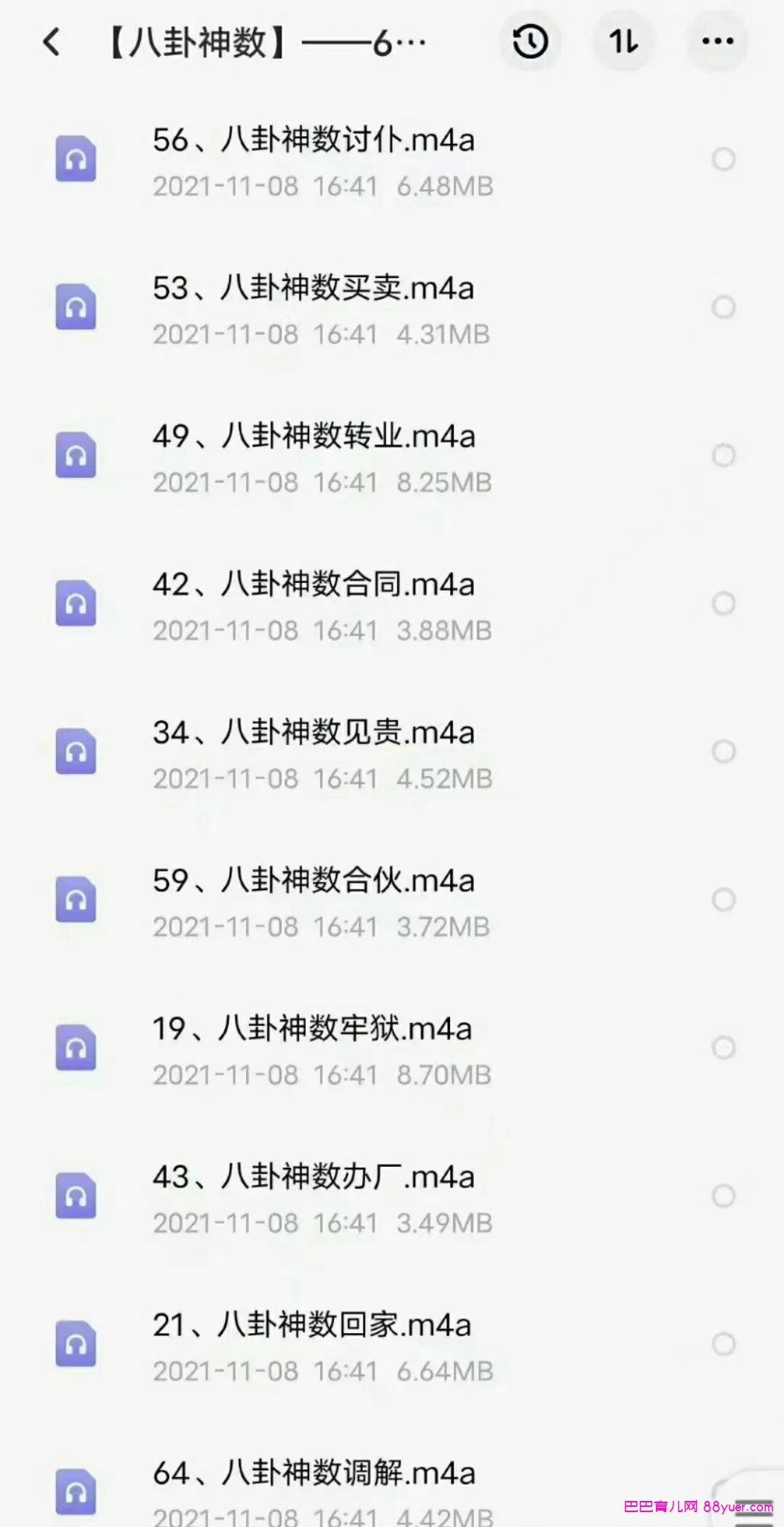Open the recent history clock icon
784x1527 pixels.
531,42
